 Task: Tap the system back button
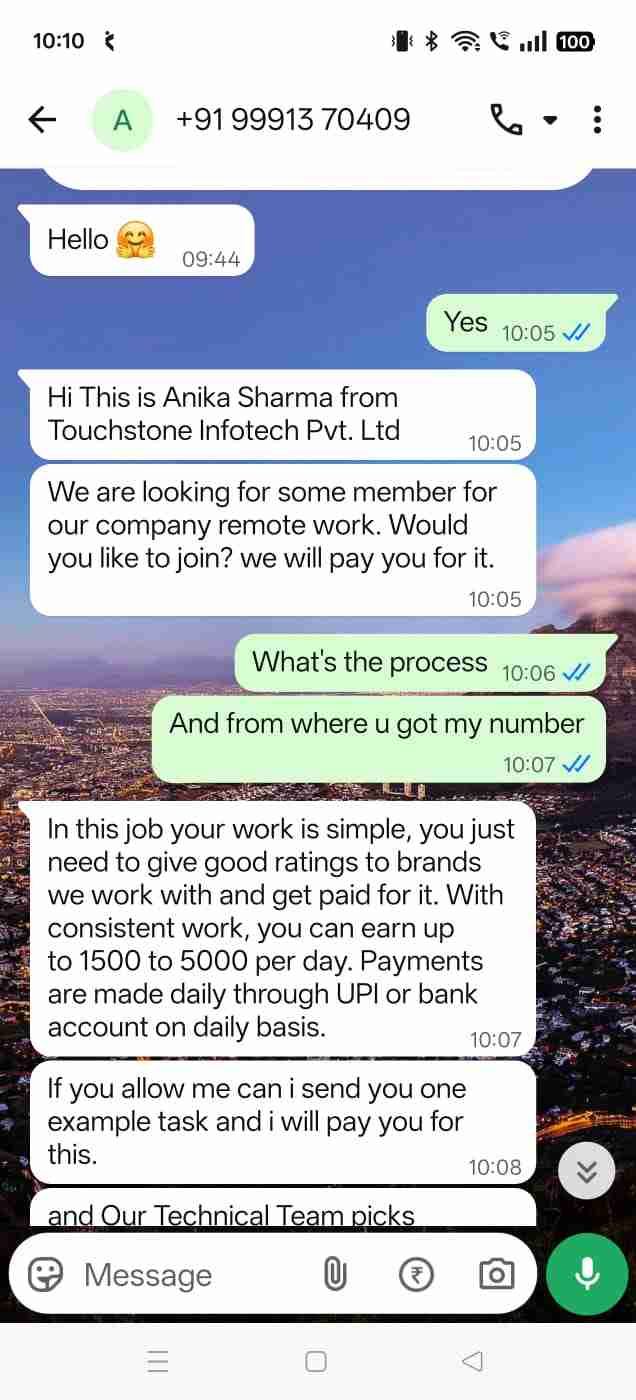point(474,1361)
